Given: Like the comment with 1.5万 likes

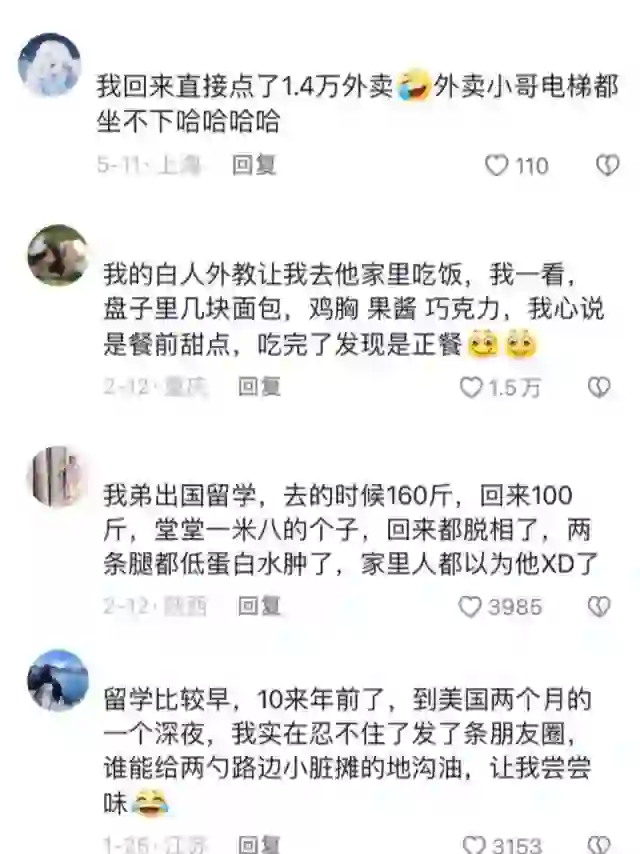Looking at the screenshot, I should point(471,387).
